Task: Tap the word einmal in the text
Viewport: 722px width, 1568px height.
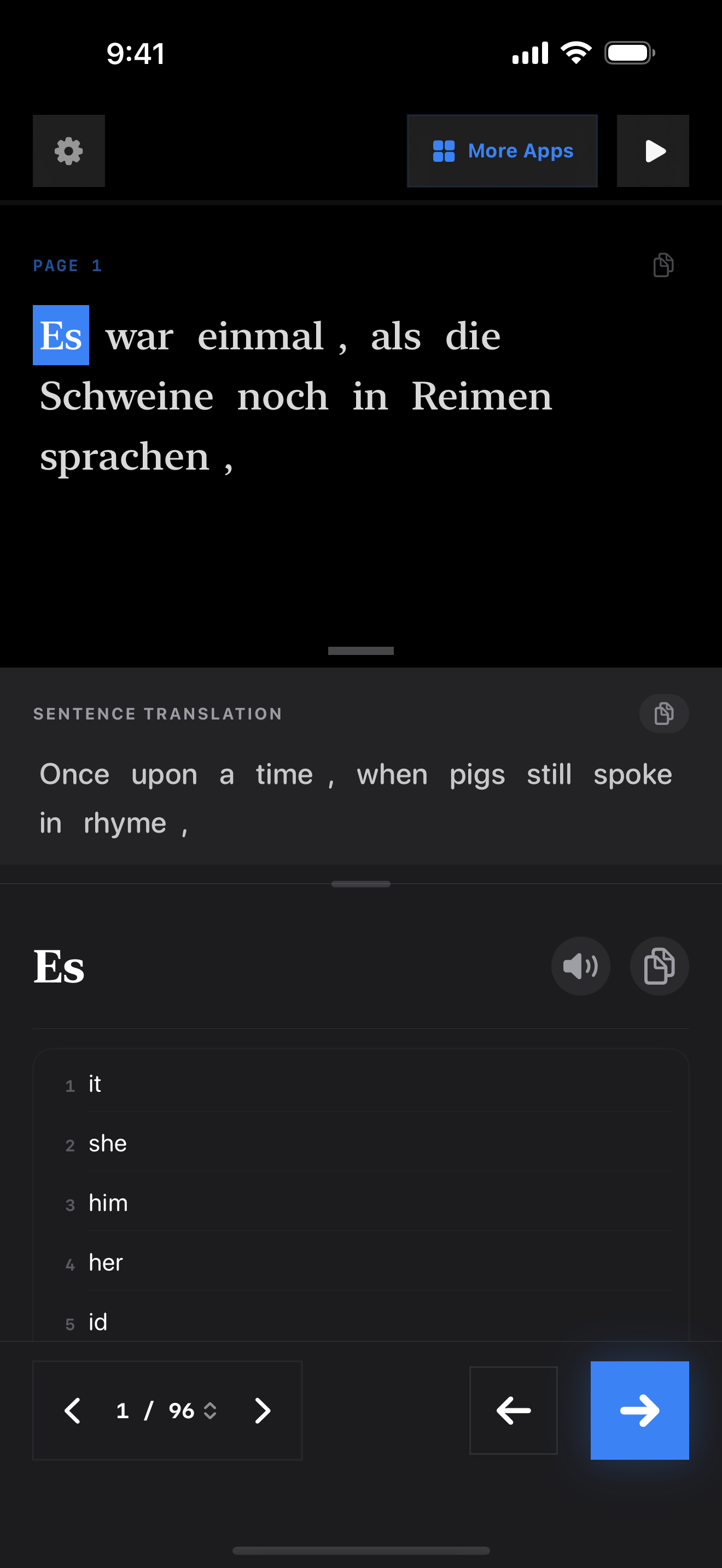Action: click(260, 337)
